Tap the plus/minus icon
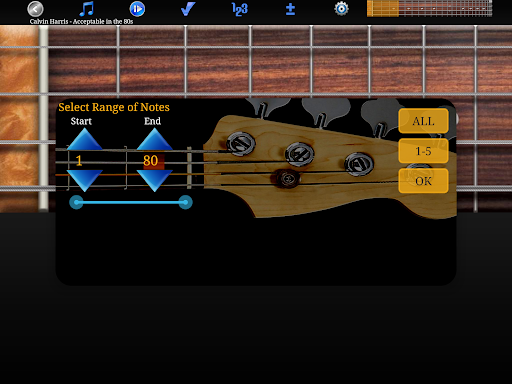The height and width of the screenshot is (384, 512). (x=290, y=9)
